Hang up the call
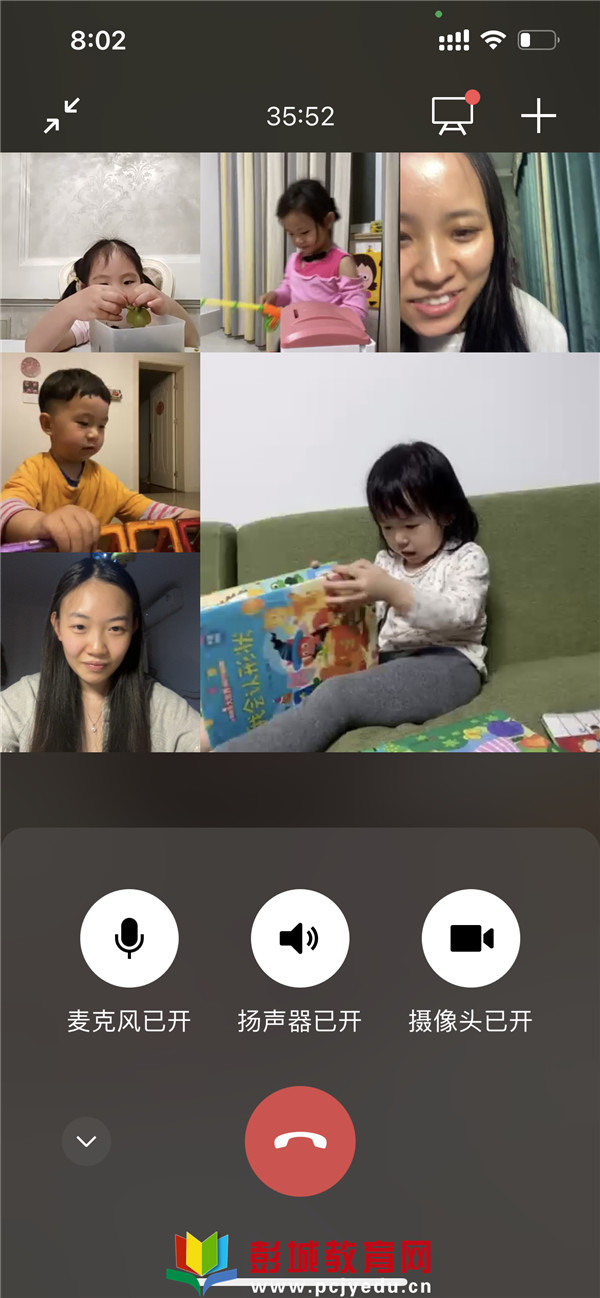Image resolution: width=600 pixels, height=1298 pixels. [x=300, y=1141]
